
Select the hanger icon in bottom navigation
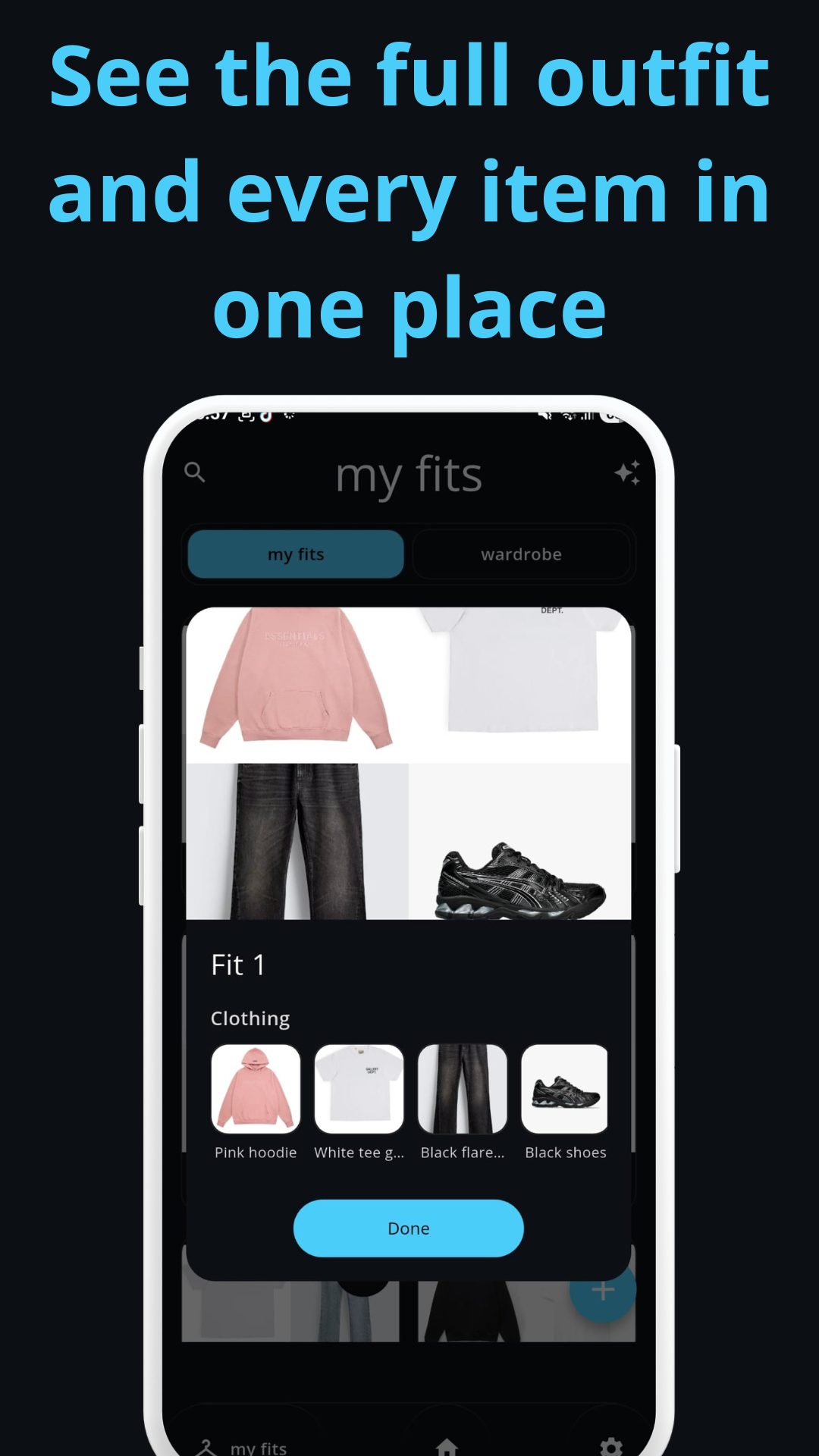coord(207,1445)
